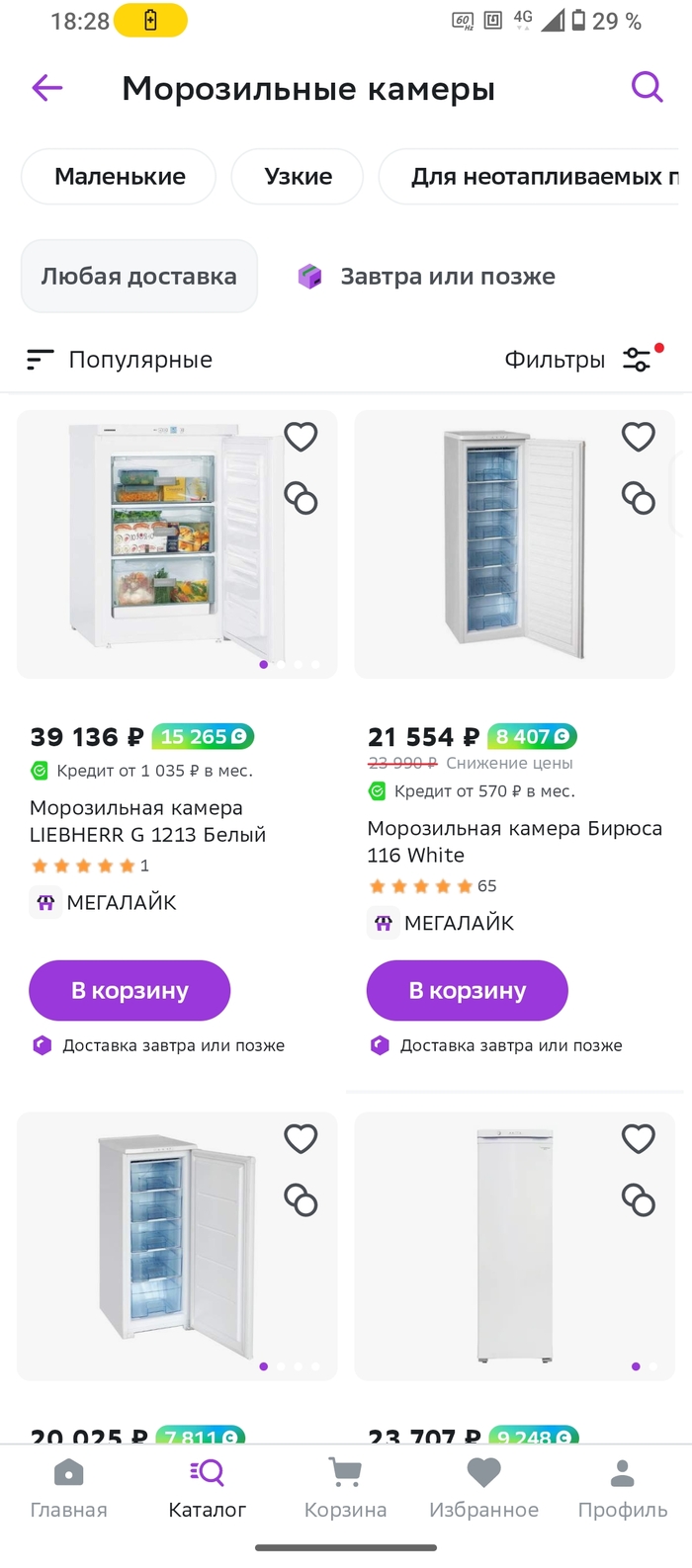Screen dimensions: 692x1568
Task: Select the Маленькие filter chip
Action: click(x=120, y=177)
